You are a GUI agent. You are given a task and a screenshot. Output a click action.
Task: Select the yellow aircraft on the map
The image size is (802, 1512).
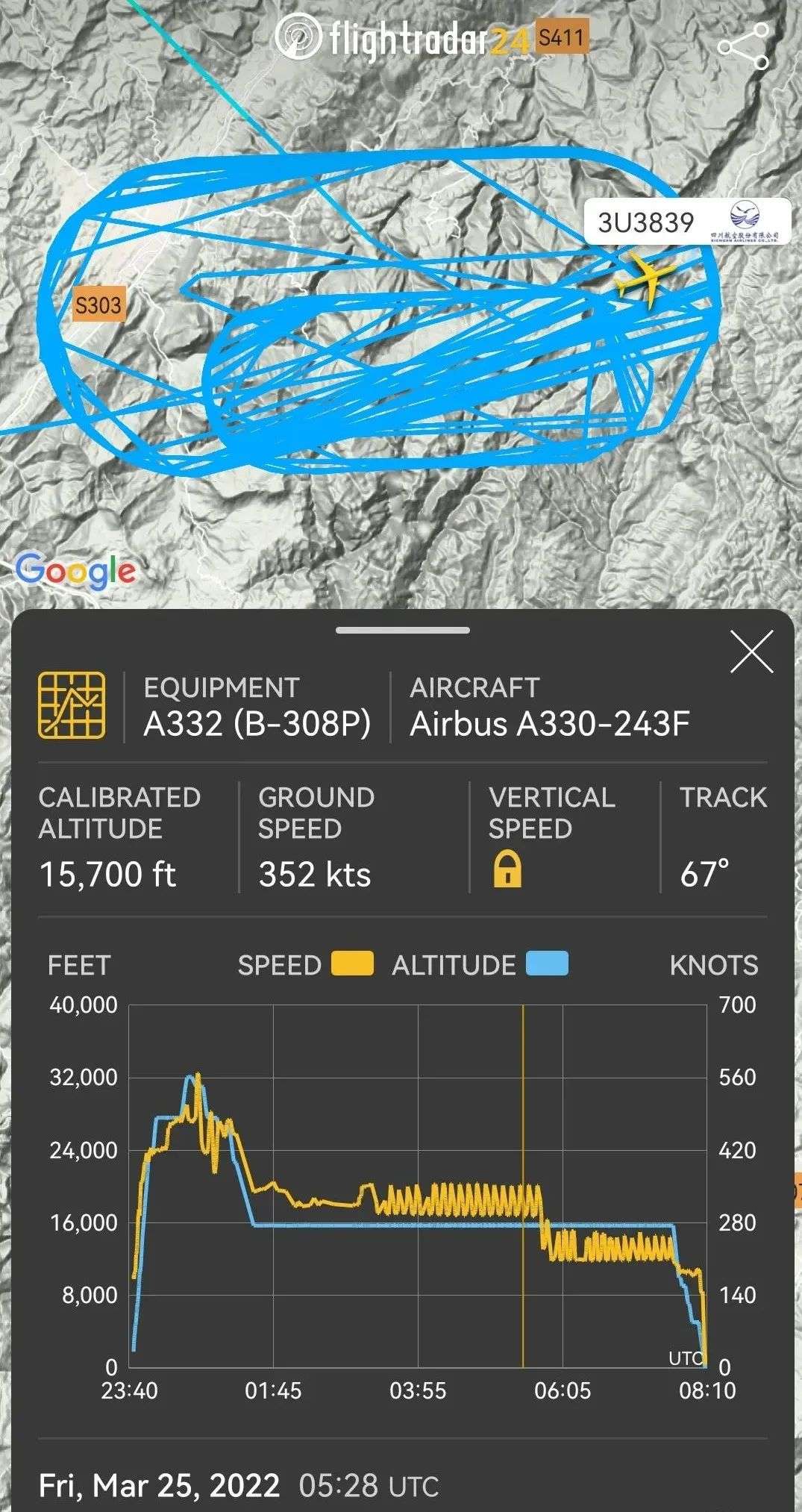click(645, 280)
